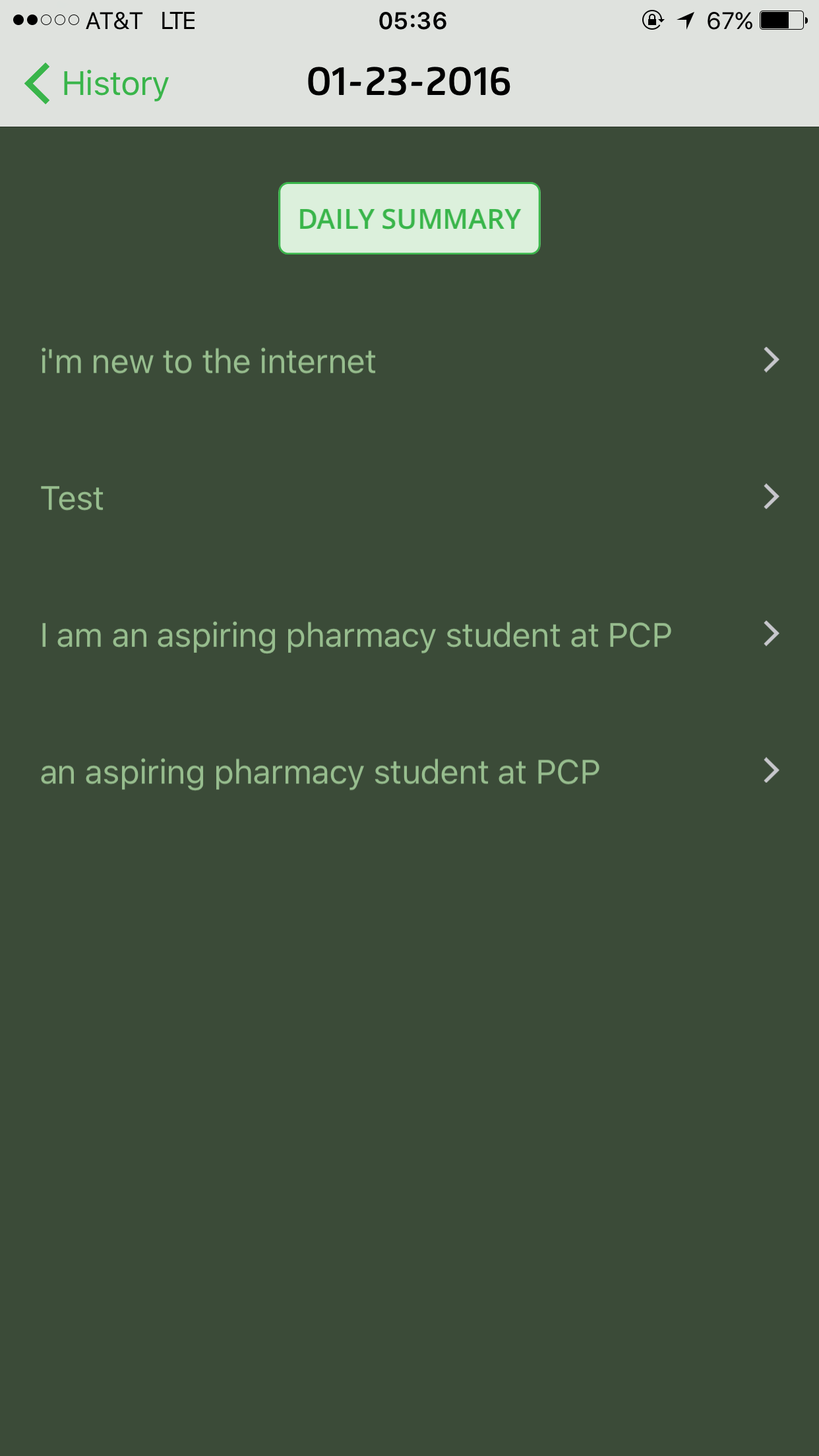Tap entry starting "an aspiring pharmacy student"
This screenshot has width=819, height=1456.
pos(409,772)
